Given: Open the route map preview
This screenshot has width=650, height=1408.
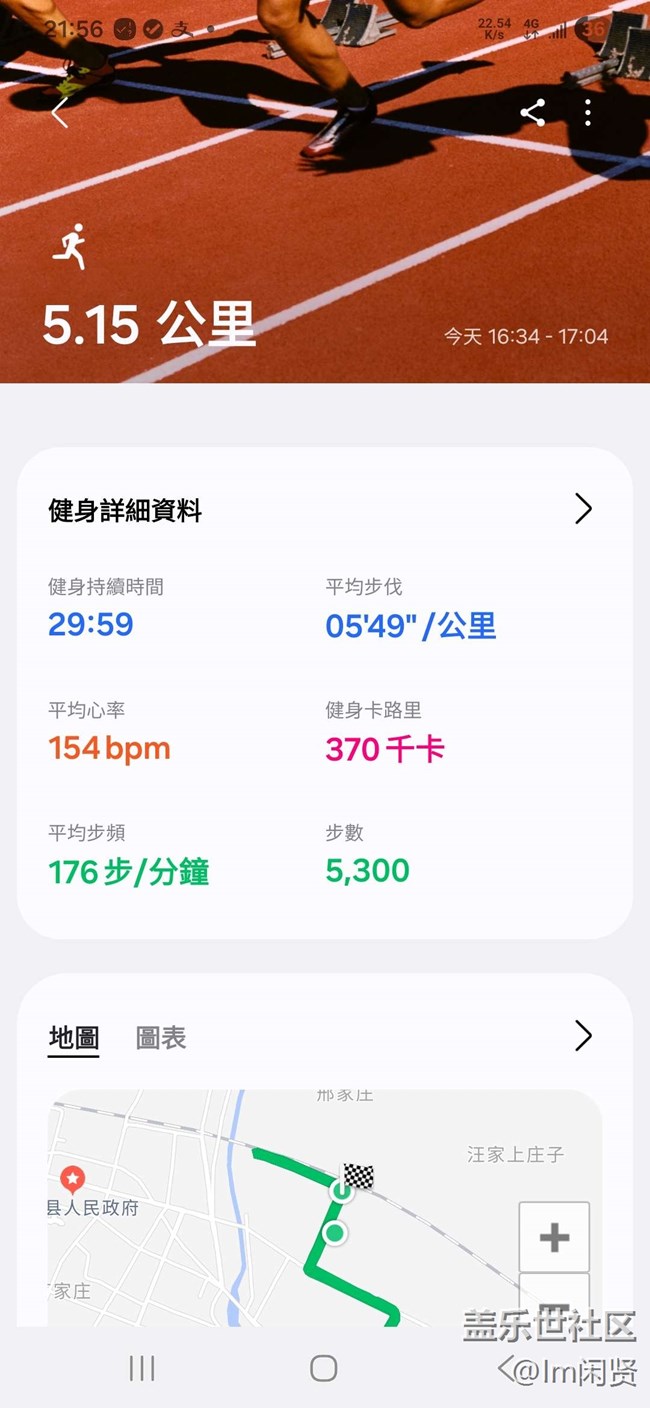Looking at the screenshot, I should tap(280, 1210).
